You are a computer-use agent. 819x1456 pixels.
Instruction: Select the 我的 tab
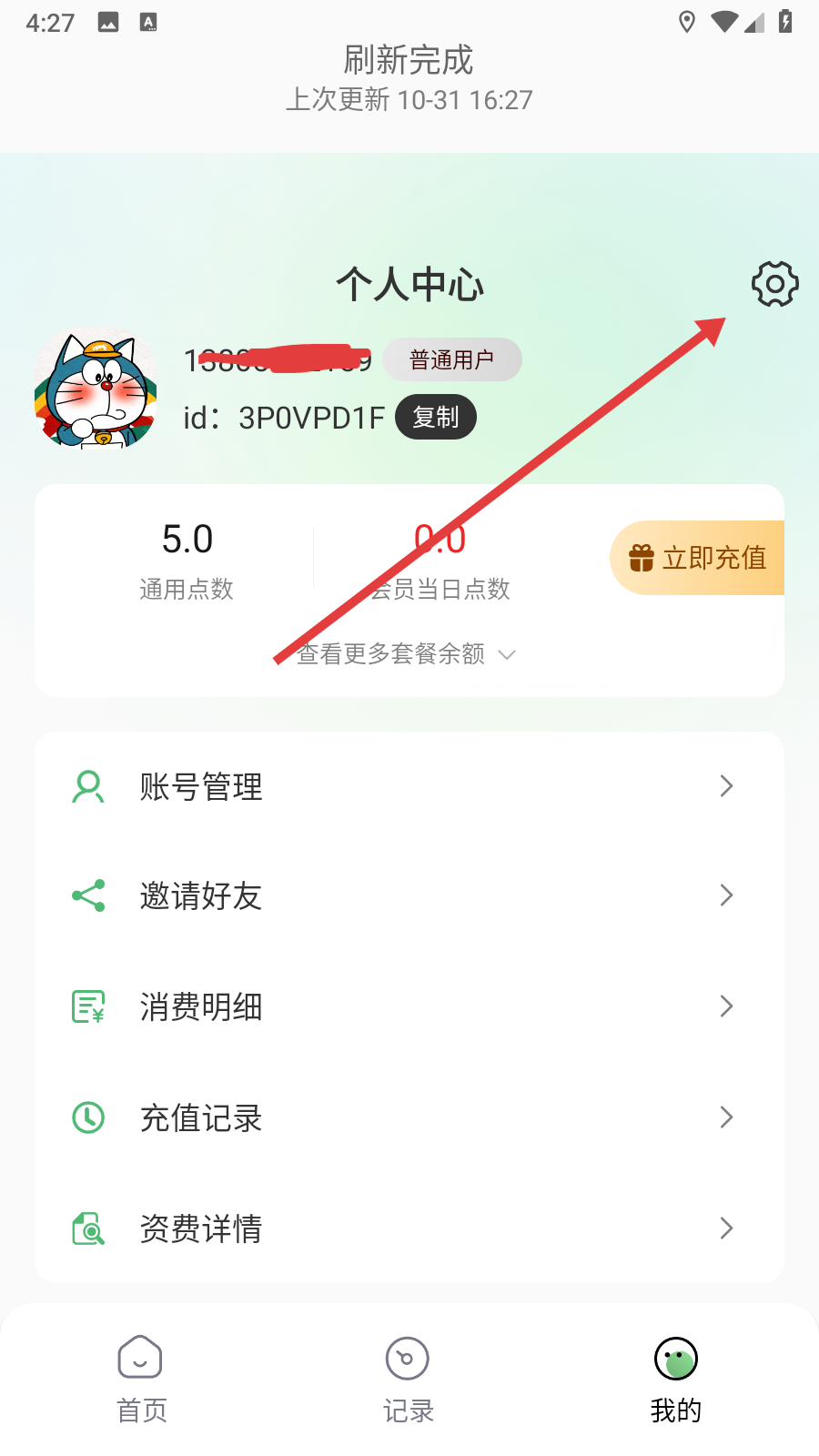tap(675, 1379)
